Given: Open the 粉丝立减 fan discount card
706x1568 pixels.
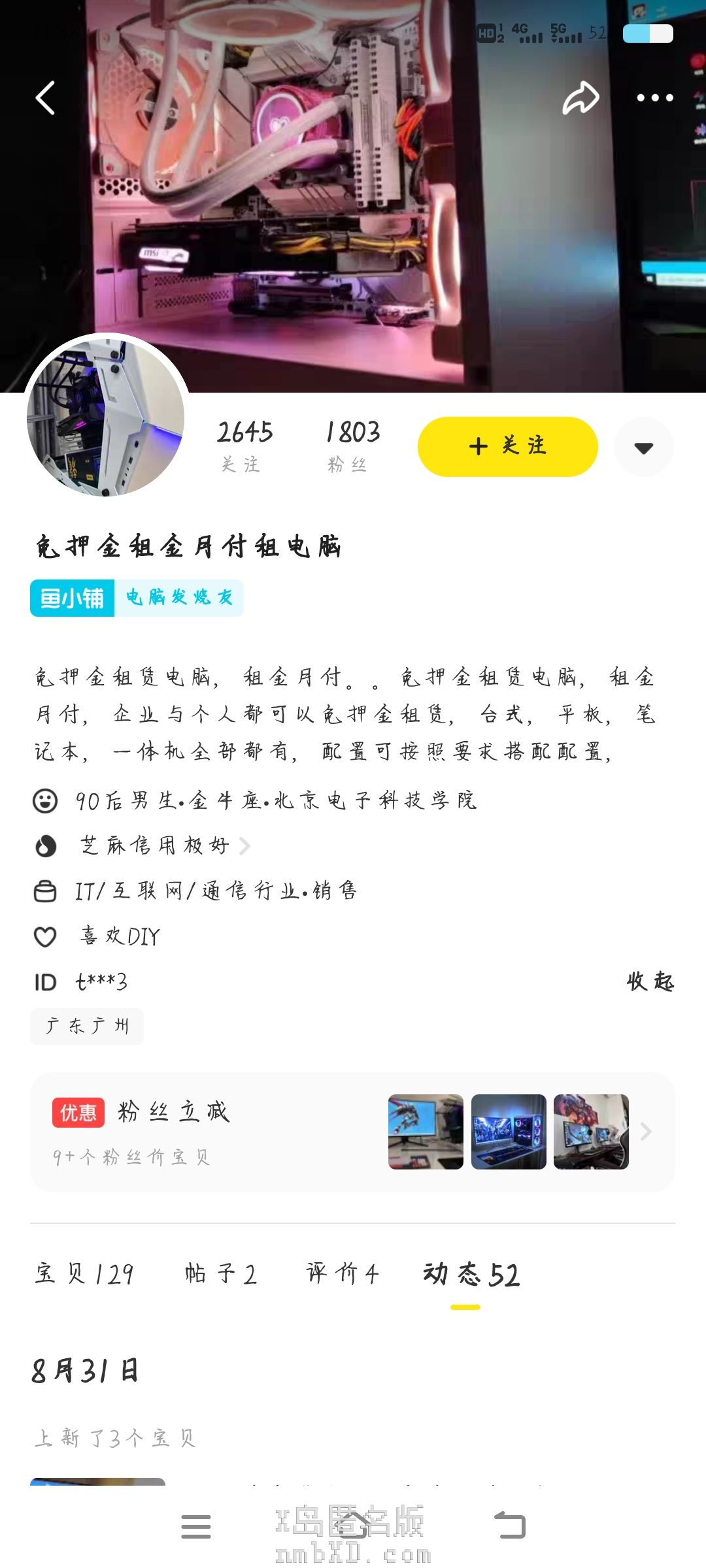Looking at the screenshot, I should [x=352, y=1132].
